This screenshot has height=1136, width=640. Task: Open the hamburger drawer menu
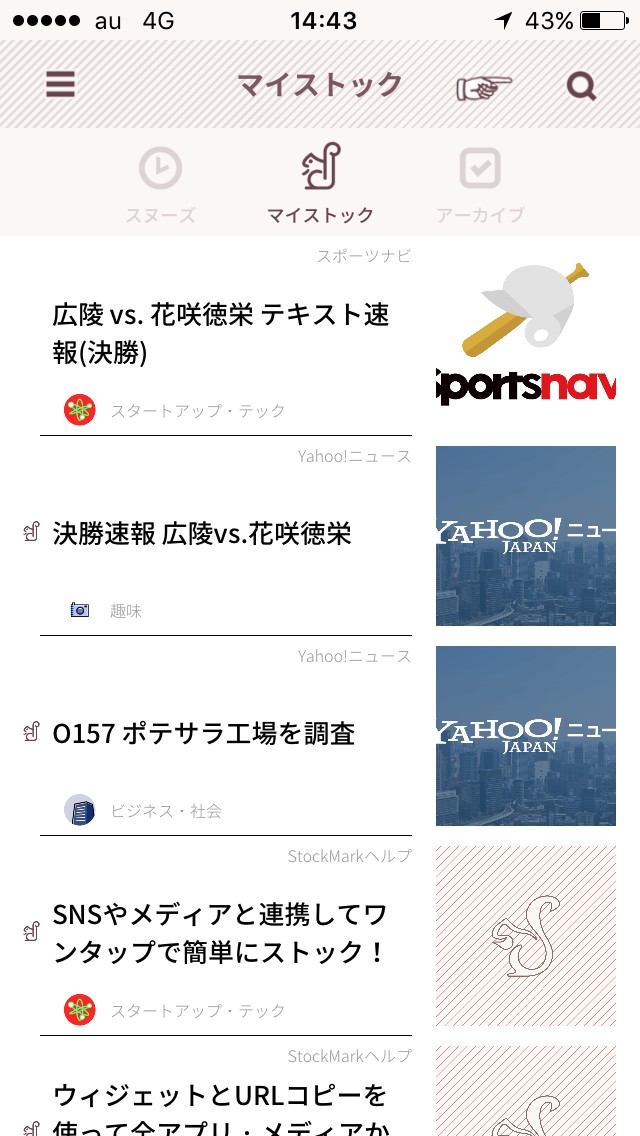click(60, 85)
